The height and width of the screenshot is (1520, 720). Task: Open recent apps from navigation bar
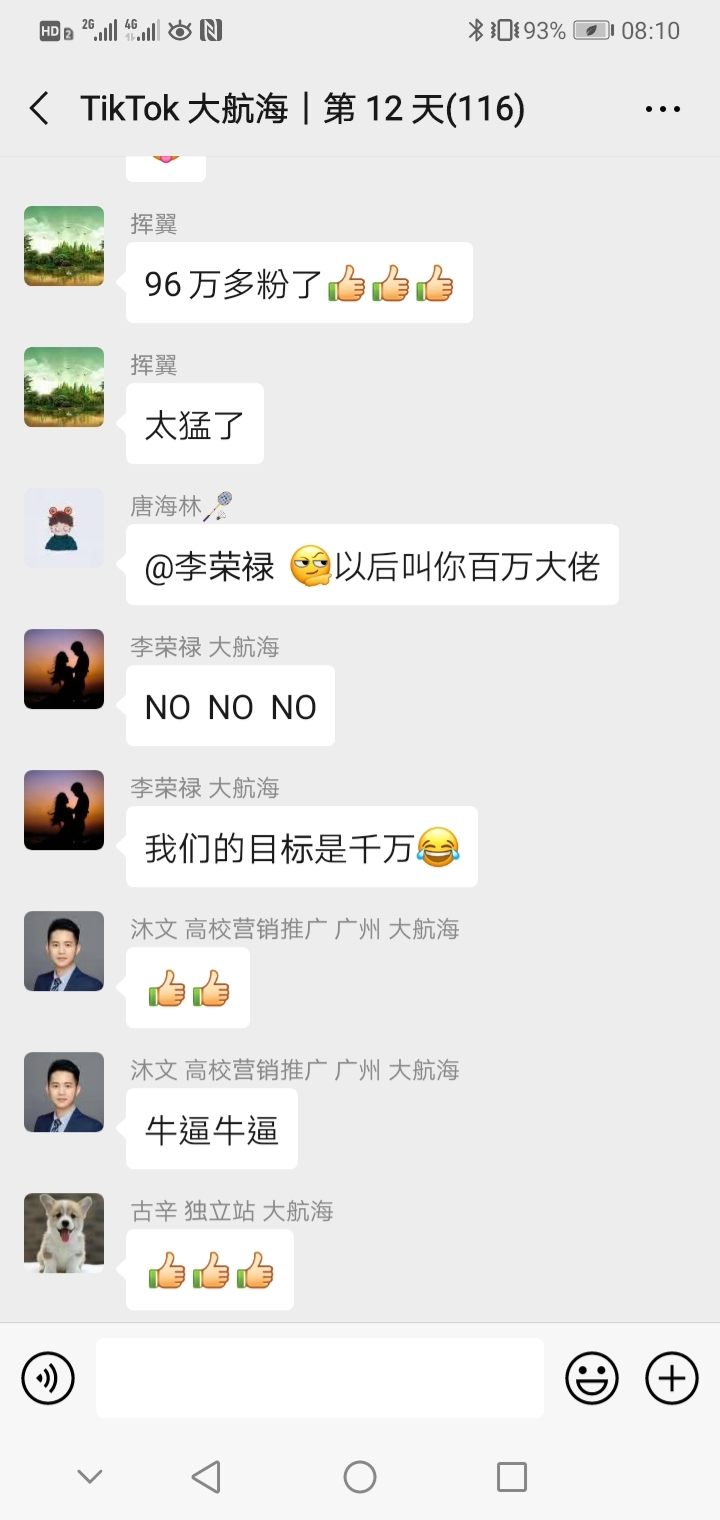click(x=511, y=1476)
